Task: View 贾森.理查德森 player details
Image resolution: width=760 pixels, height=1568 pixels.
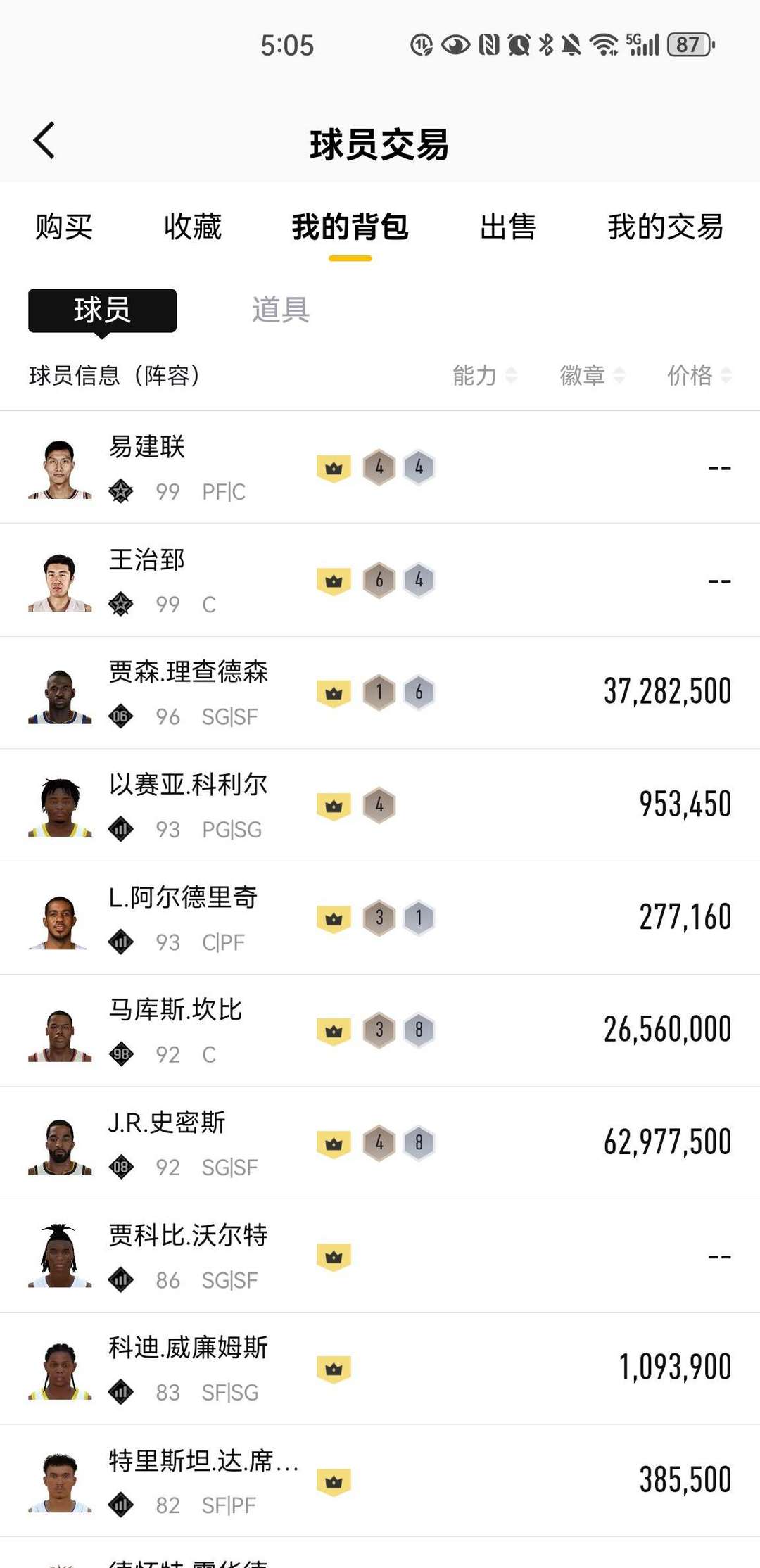Action: [x=380, y=693]
